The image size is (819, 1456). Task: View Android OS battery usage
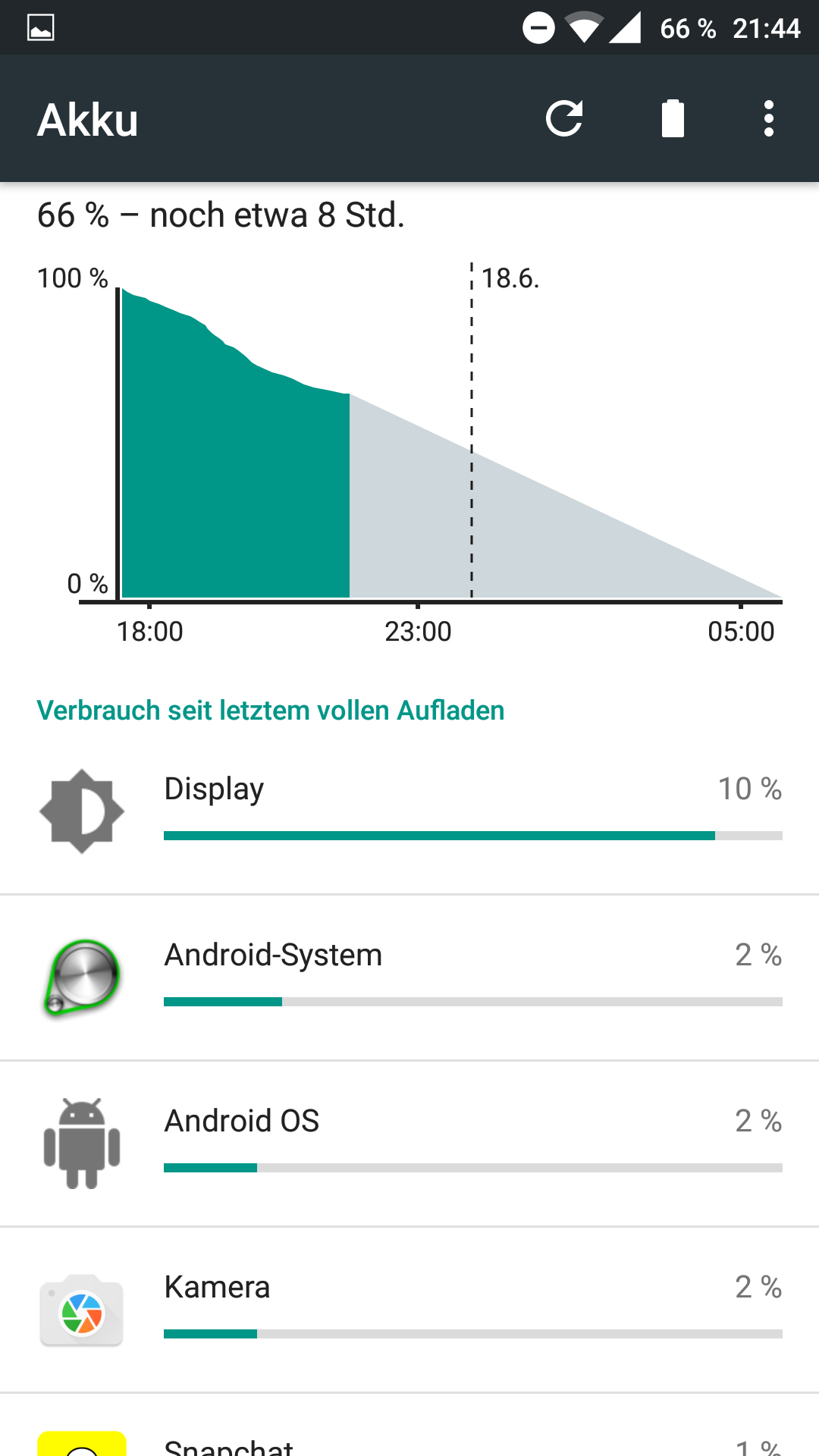point(409,1143)
